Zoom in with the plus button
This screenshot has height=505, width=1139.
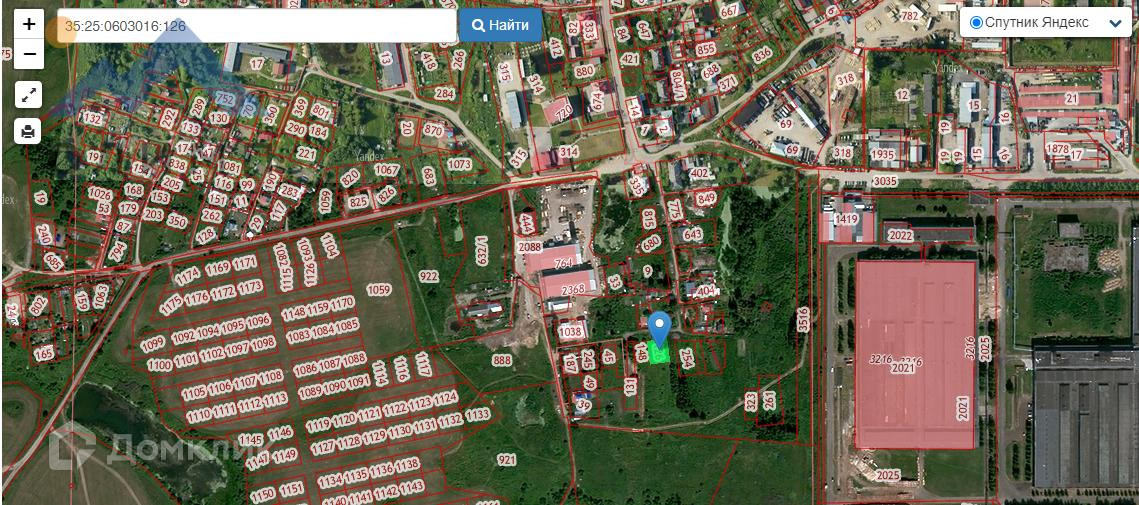point(29,24)
